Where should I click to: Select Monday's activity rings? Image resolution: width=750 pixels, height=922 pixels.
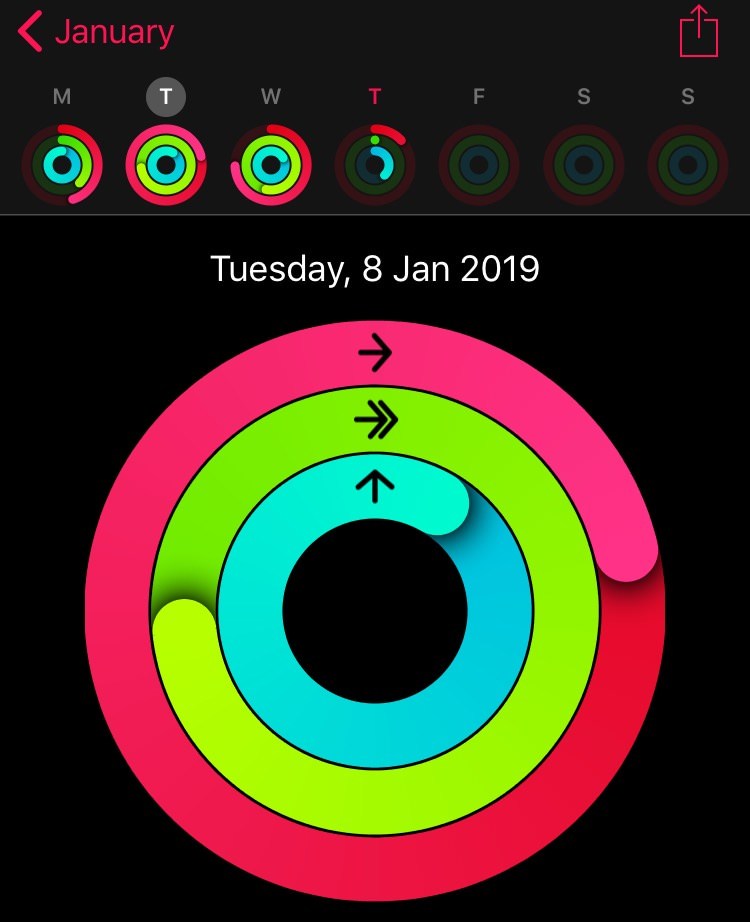coord(62,163)
